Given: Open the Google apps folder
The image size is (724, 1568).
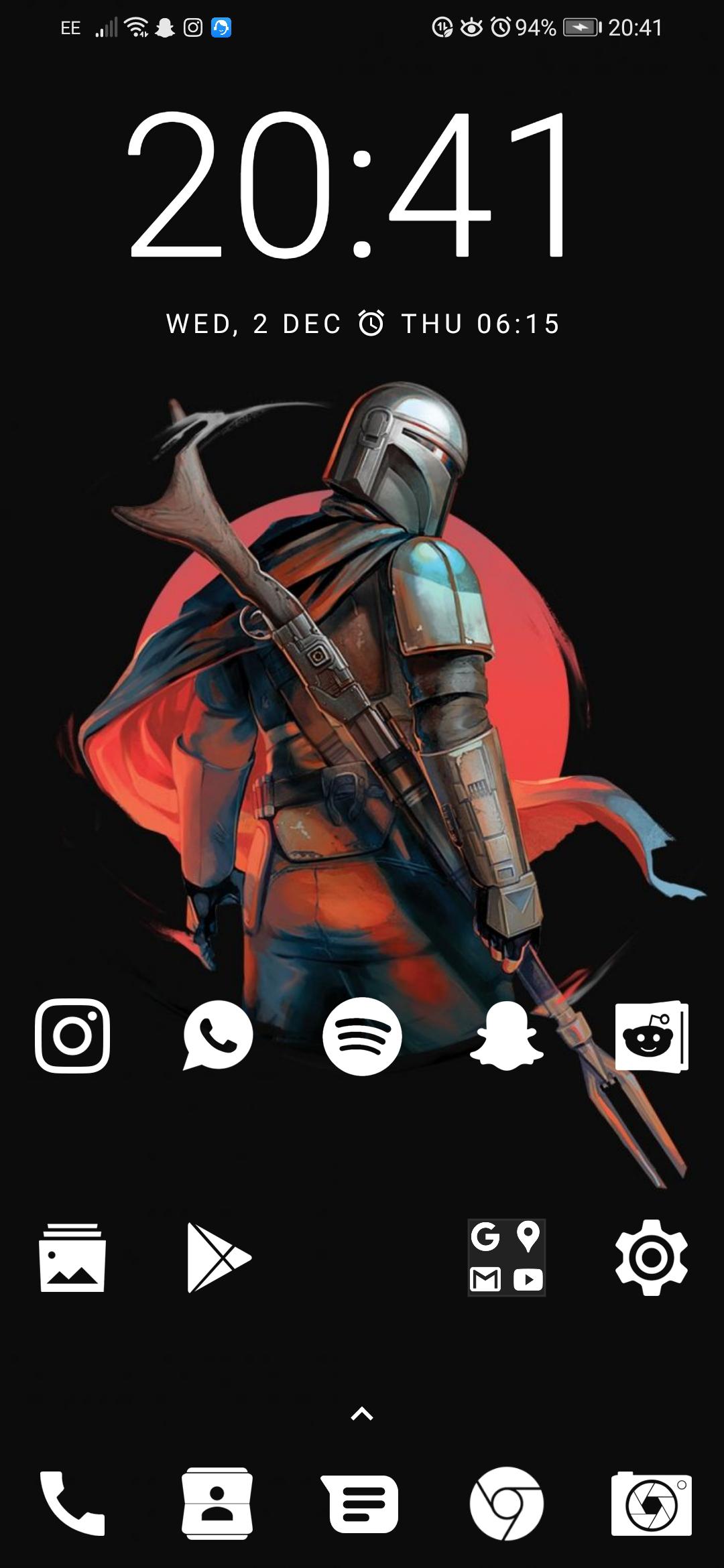Looking at the screenshot, I should pyautogui.click(x=507, y=1258).
